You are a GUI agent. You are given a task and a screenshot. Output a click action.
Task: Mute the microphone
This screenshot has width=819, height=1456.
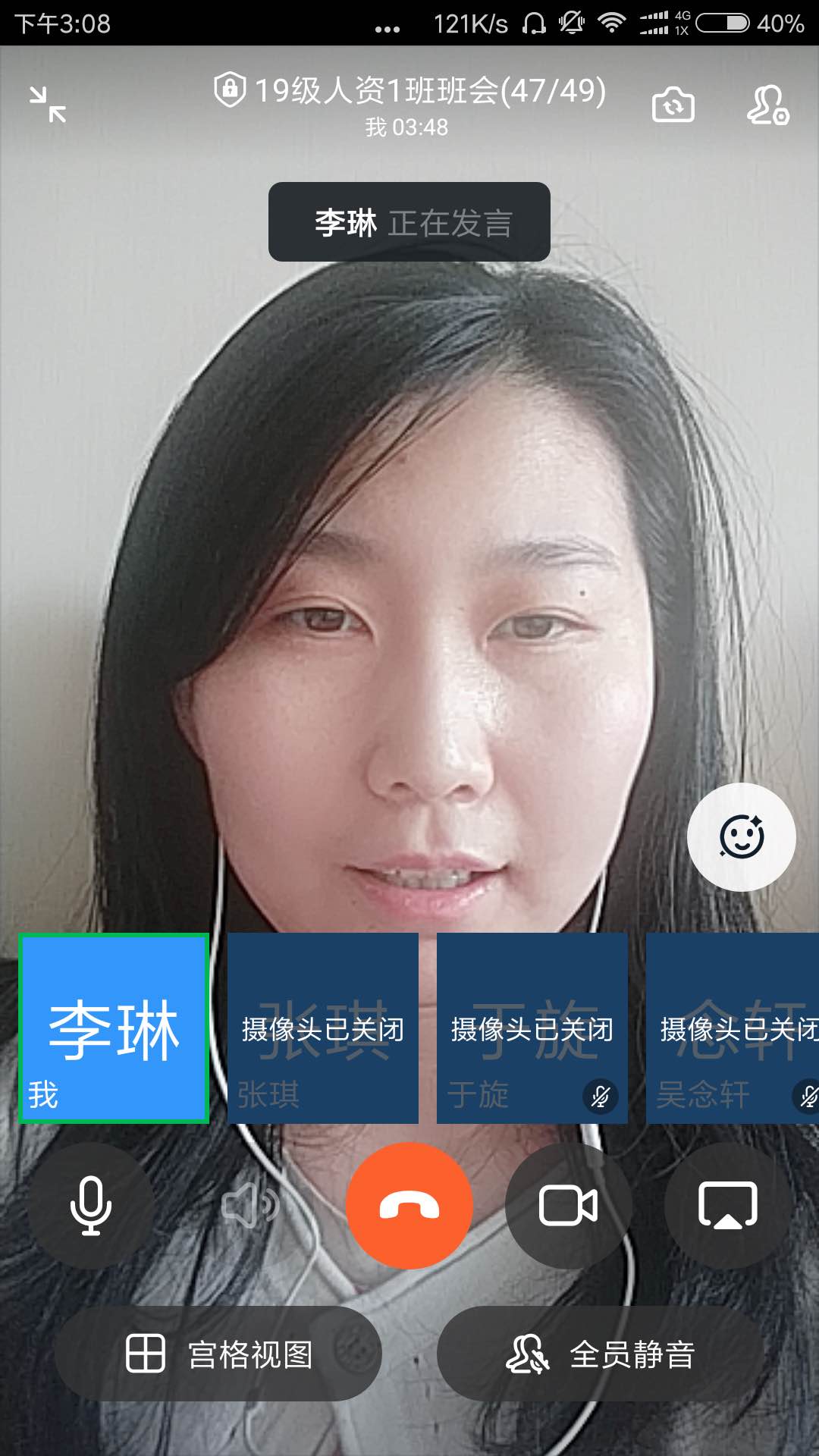pyautogui.click(x=91, y=1206)
